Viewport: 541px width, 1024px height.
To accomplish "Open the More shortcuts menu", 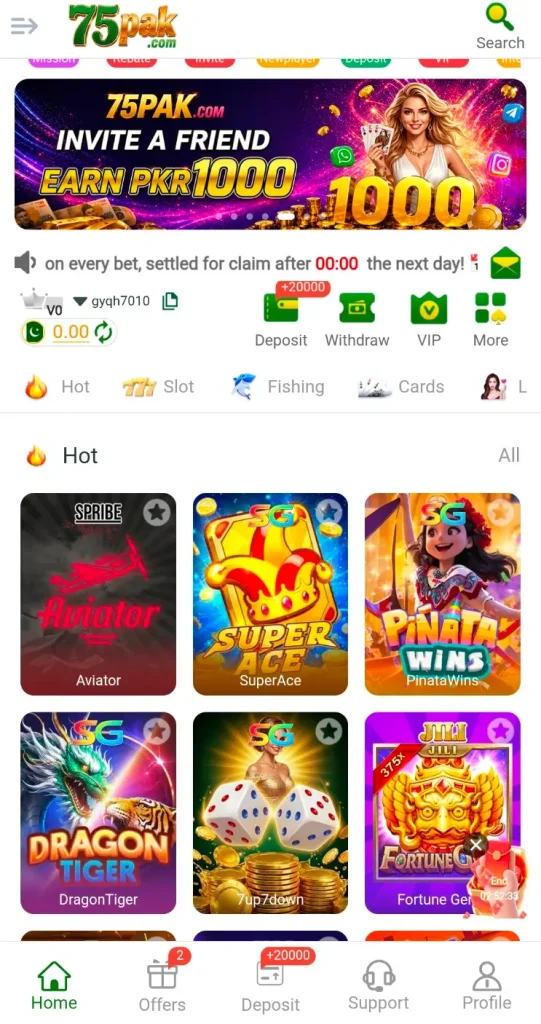I will 491,320.
